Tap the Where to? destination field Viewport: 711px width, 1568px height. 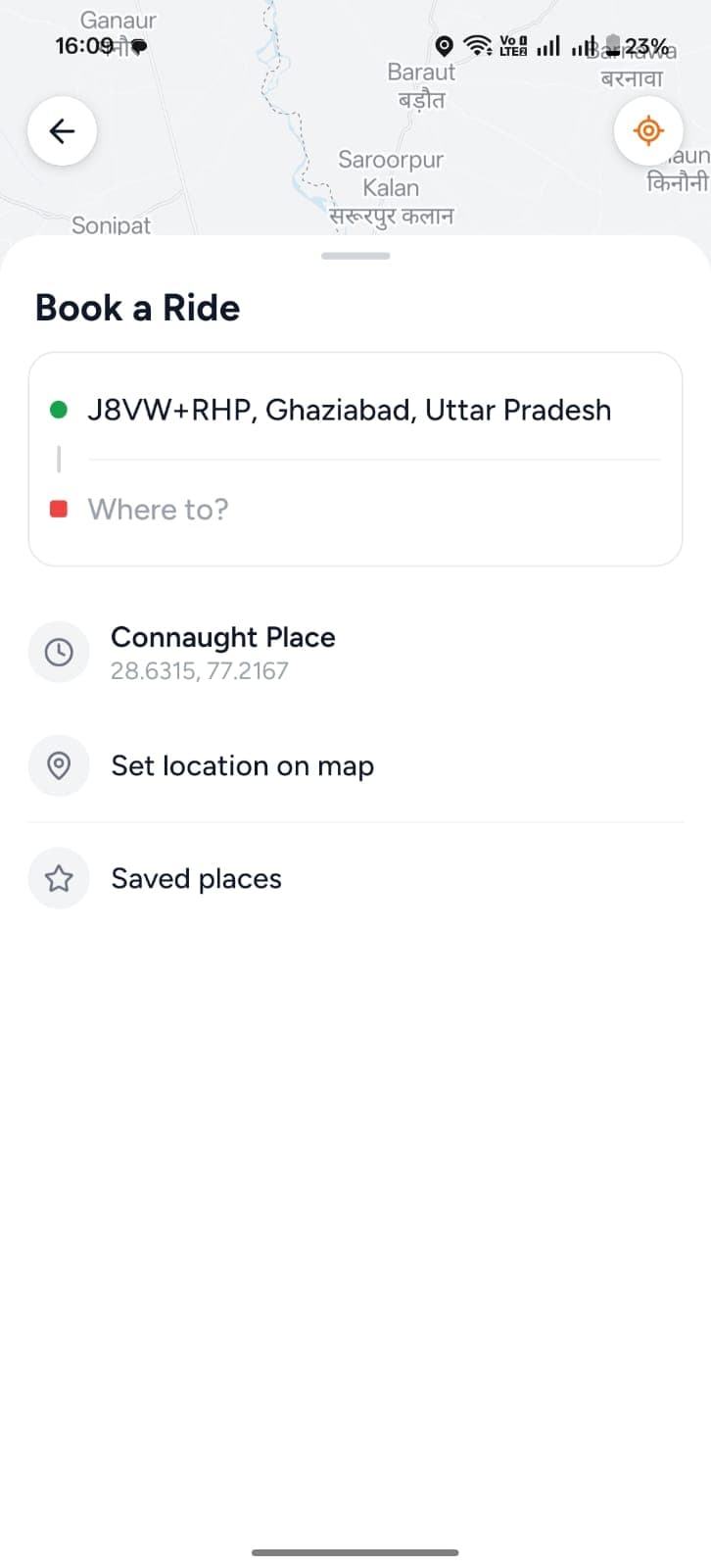pos(294,509)
